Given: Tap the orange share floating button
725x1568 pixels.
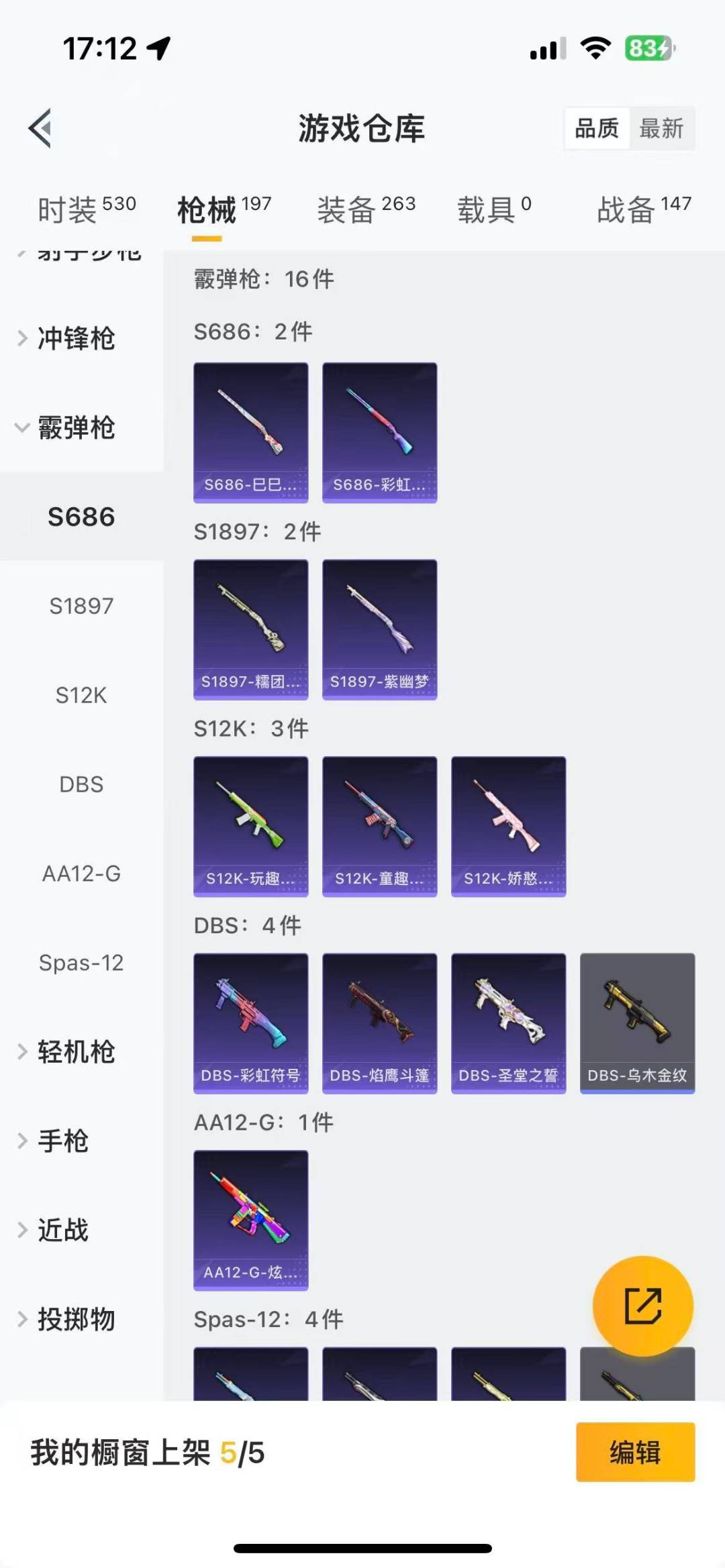Looking at the screenshot, I should (x=642, y=1306).
